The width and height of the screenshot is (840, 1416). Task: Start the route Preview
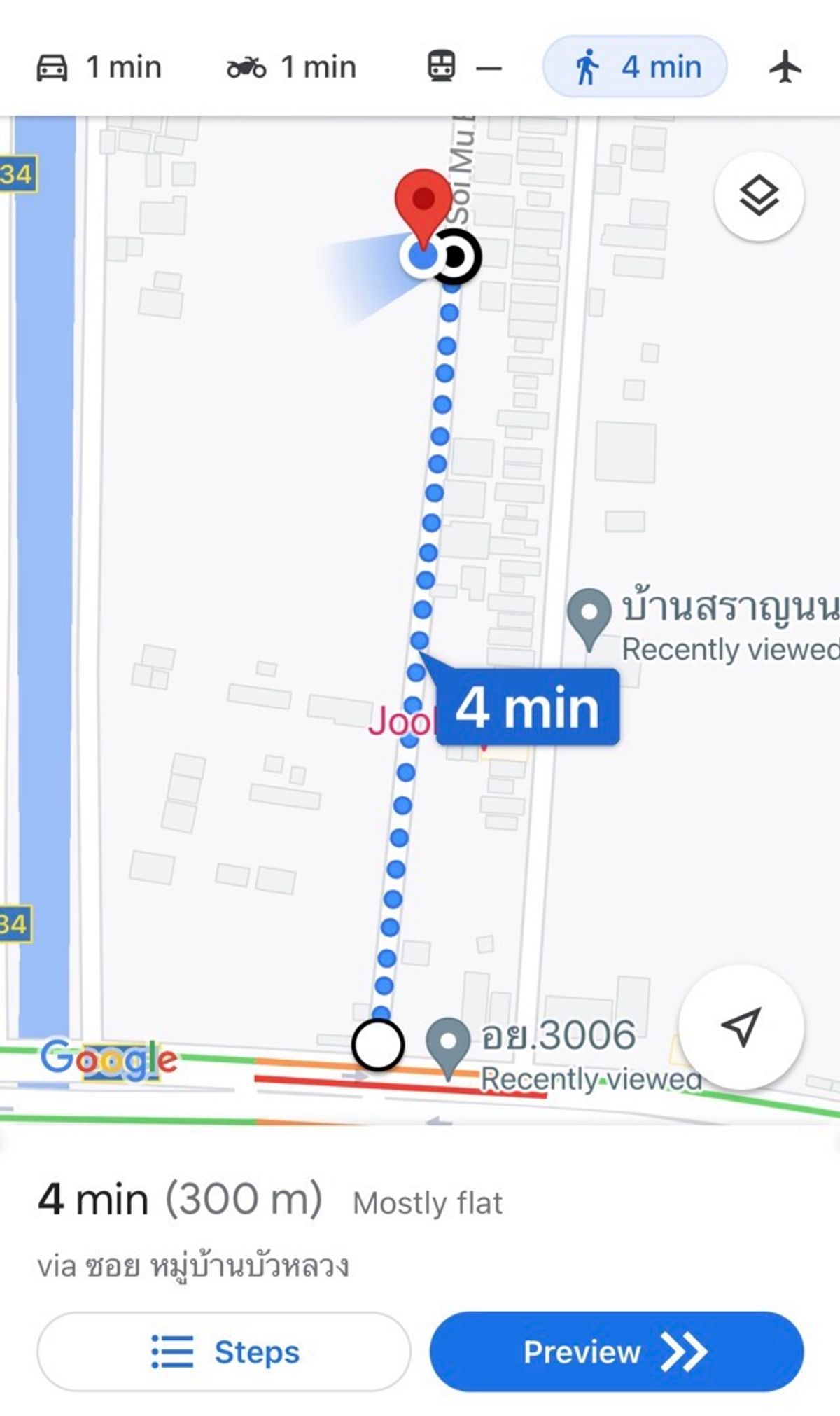click(x=617, y=1352)
